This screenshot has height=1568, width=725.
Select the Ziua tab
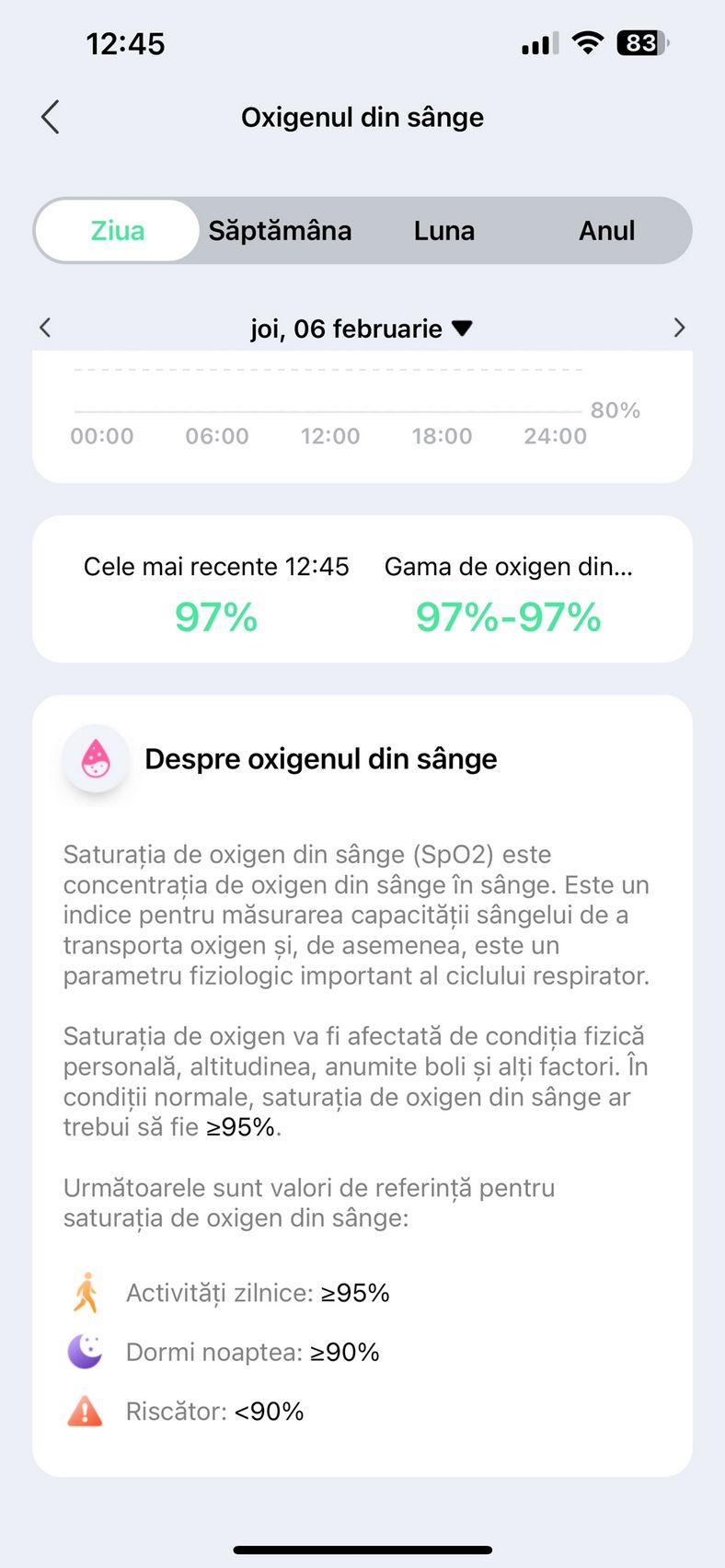tap(117, 230)
